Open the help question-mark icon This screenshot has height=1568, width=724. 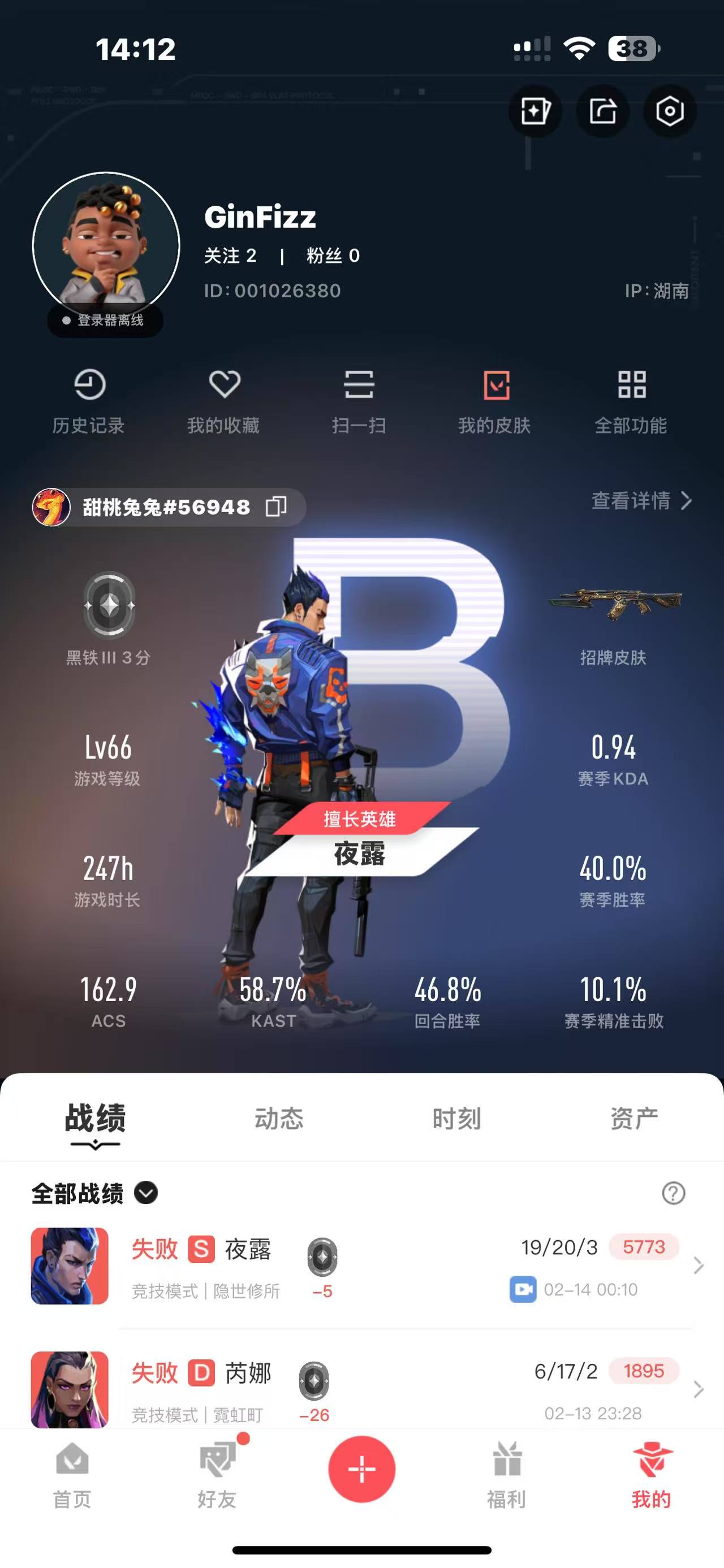pos(674,1193)
